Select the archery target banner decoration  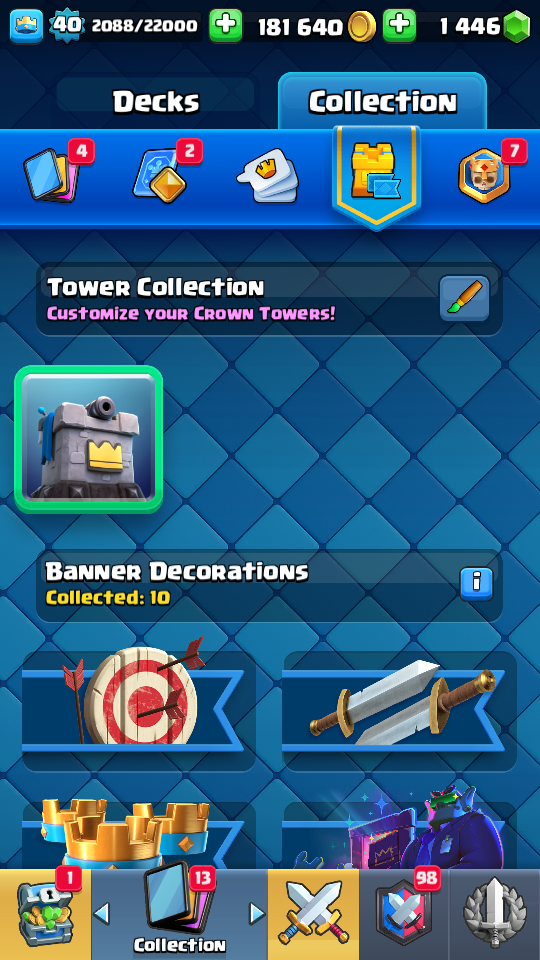(139, 709)
